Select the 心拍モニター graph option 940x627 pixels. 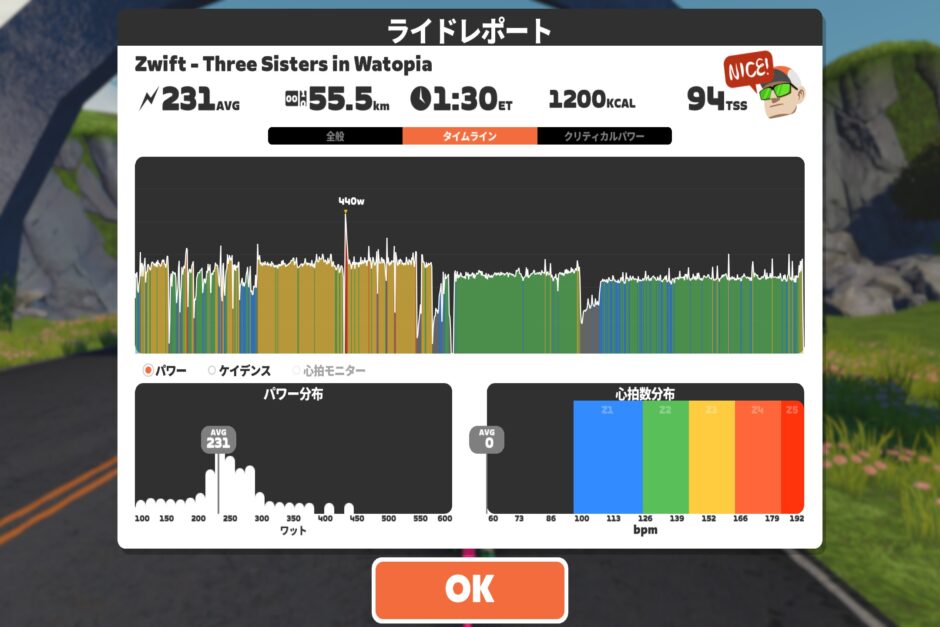(x=328, y=371)
